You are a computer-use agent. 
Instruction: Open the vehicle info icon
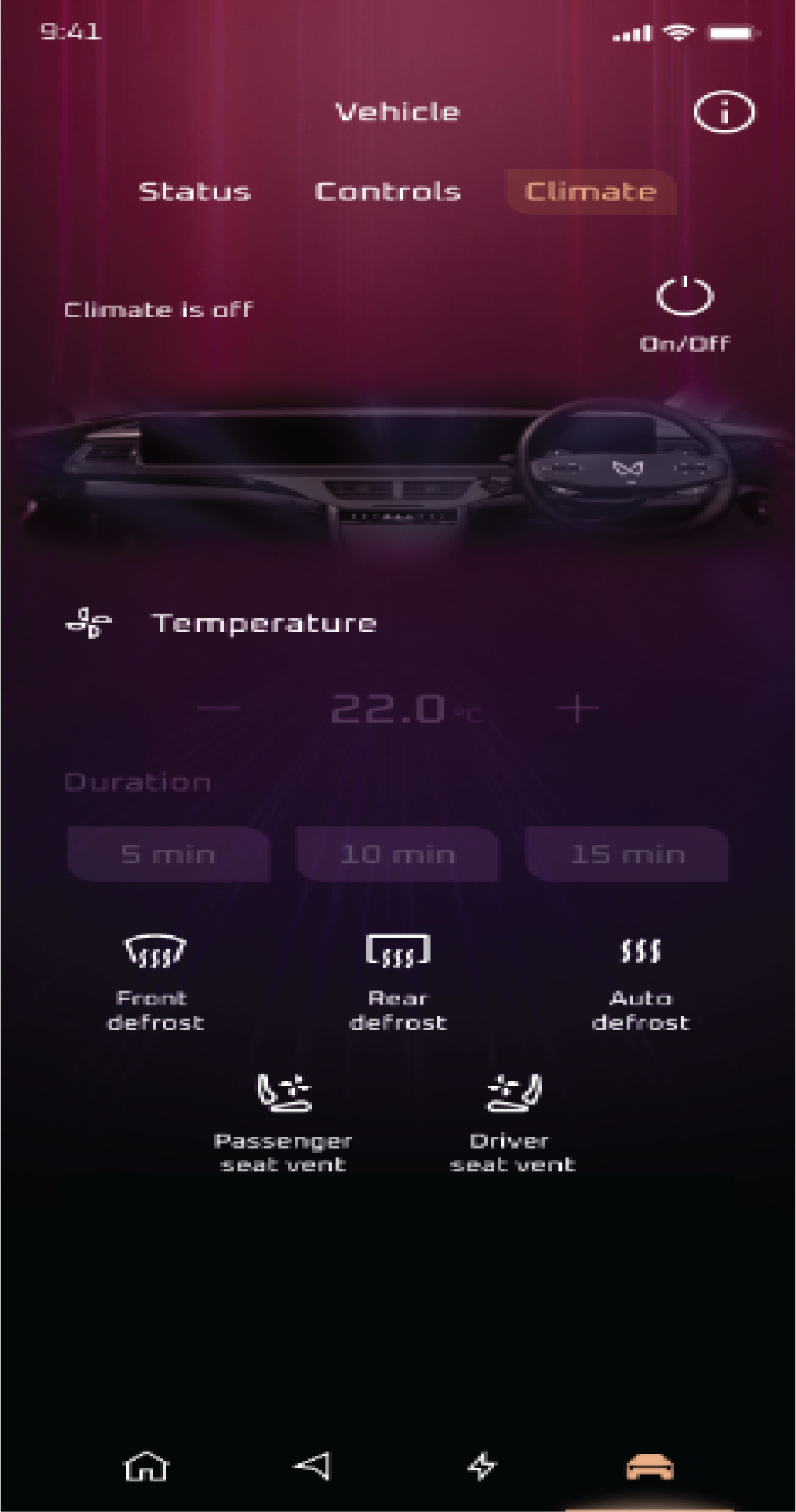coord(723,113)
